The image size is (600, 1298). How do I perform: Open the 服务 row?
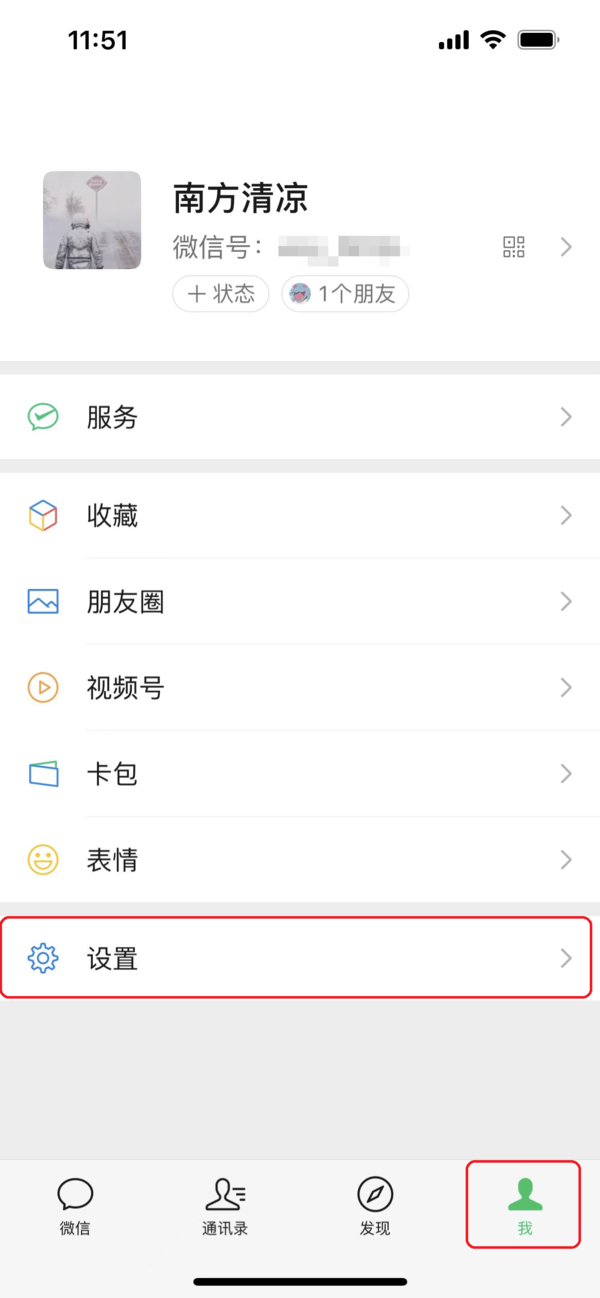pyautogui.click(x=300, y=417)
